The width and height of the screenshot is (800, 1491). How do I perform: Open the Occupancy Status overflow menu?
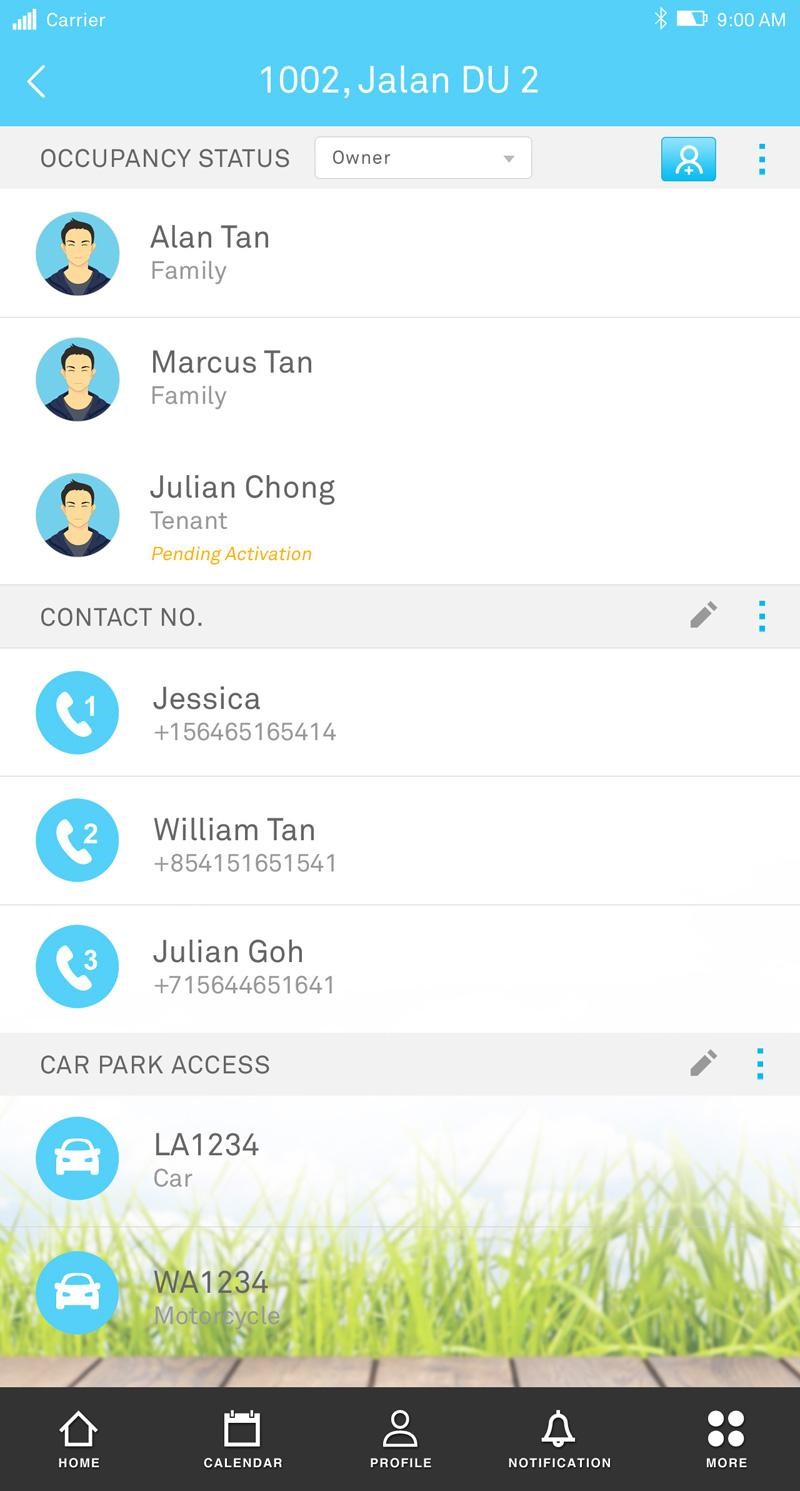click(x=762, y=159)
